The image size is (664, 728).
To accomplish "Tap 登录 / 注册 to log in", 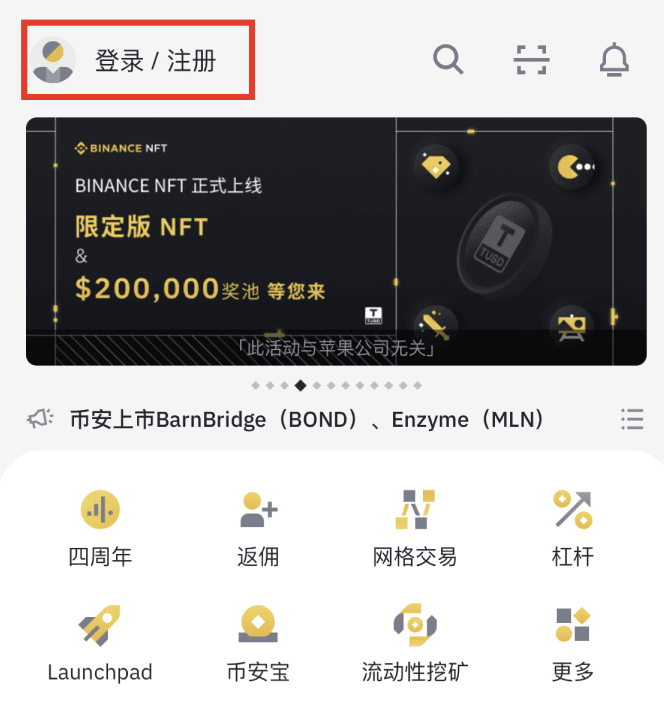I will click(x=155, y=60).
